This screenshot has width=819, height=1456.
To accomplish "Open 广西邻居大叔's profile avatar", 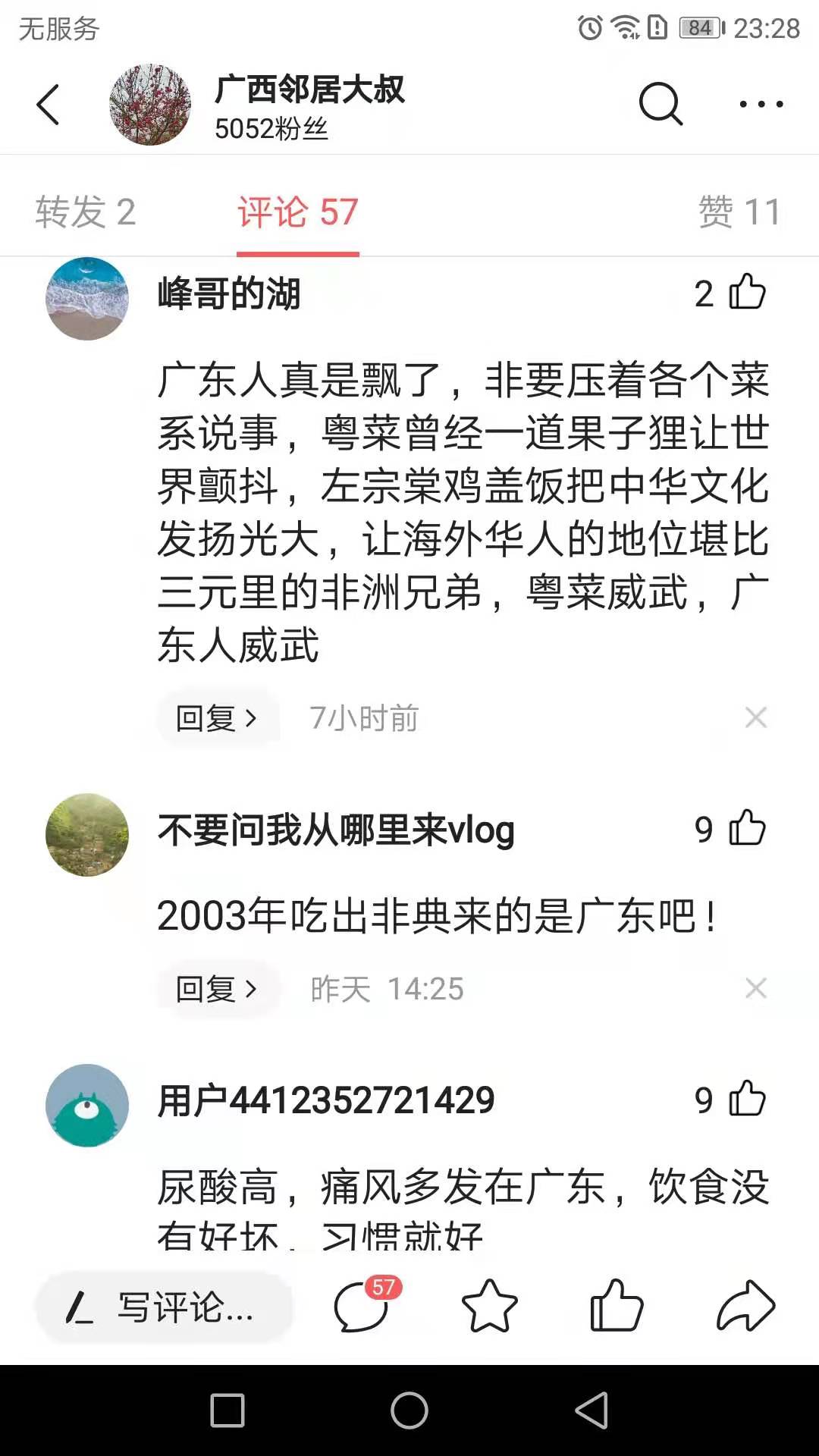I will click(x=149, y=105).
